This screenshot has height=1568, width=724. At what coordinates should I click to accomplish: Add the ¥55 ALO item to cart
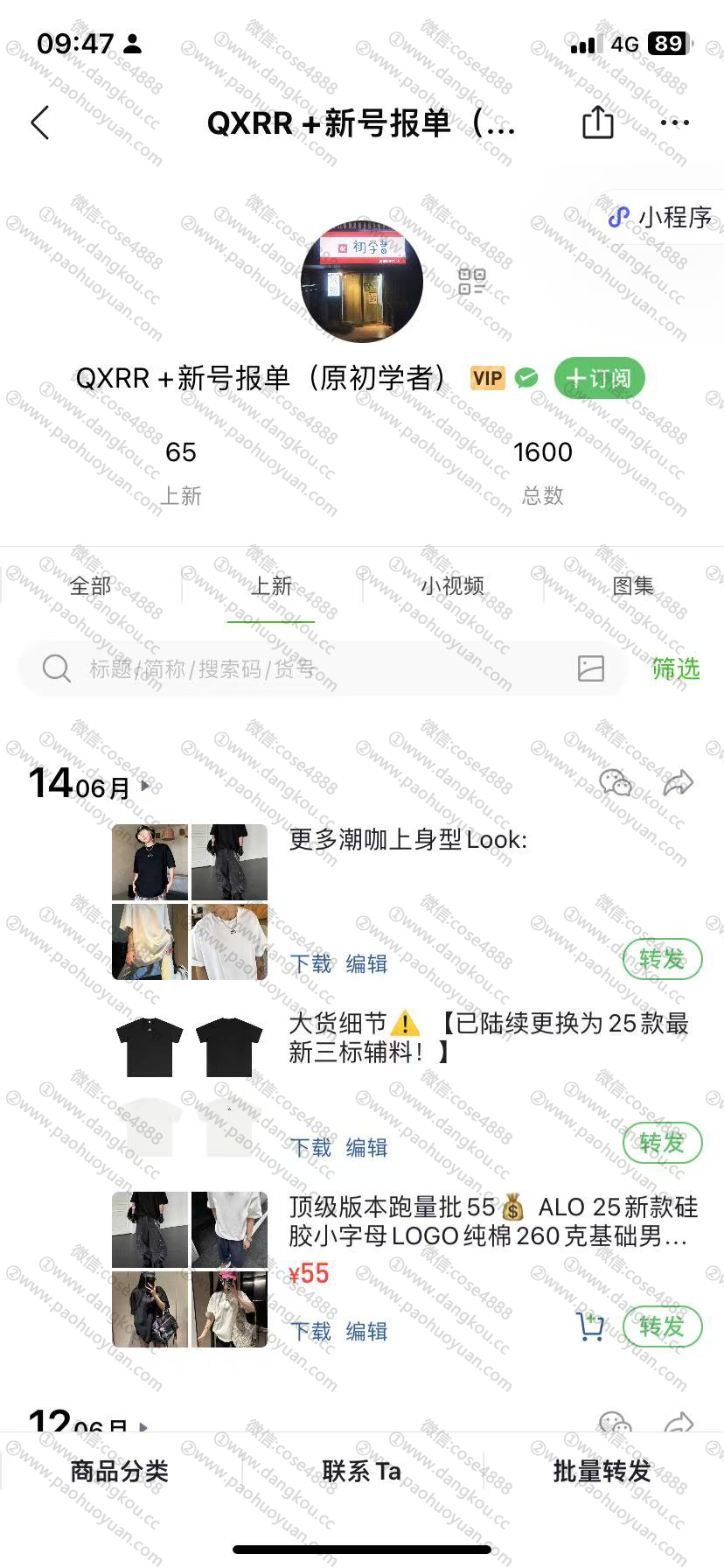(x=590, y=1326)
